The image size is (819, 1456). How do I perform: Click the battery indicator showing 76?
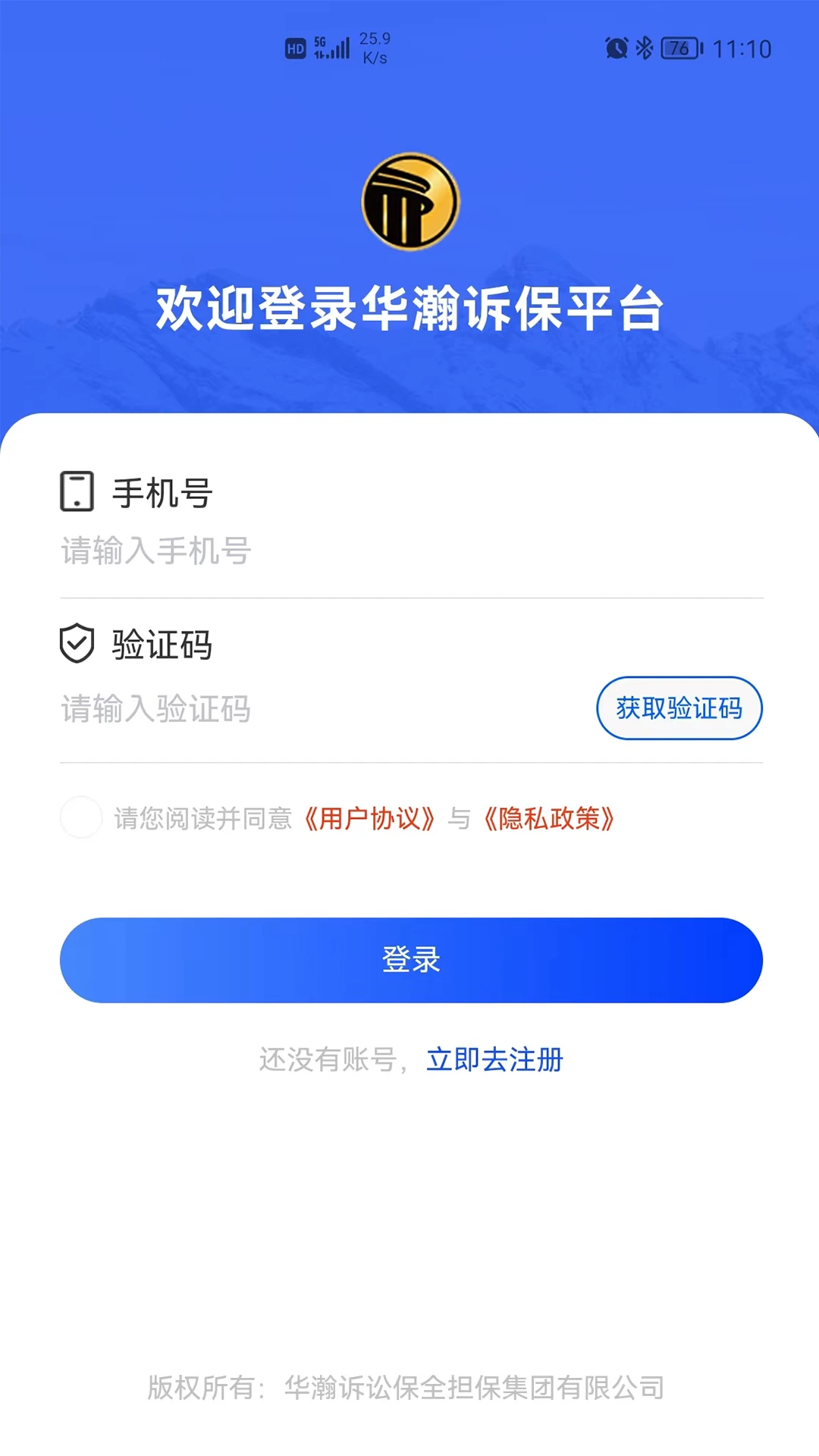679,47
